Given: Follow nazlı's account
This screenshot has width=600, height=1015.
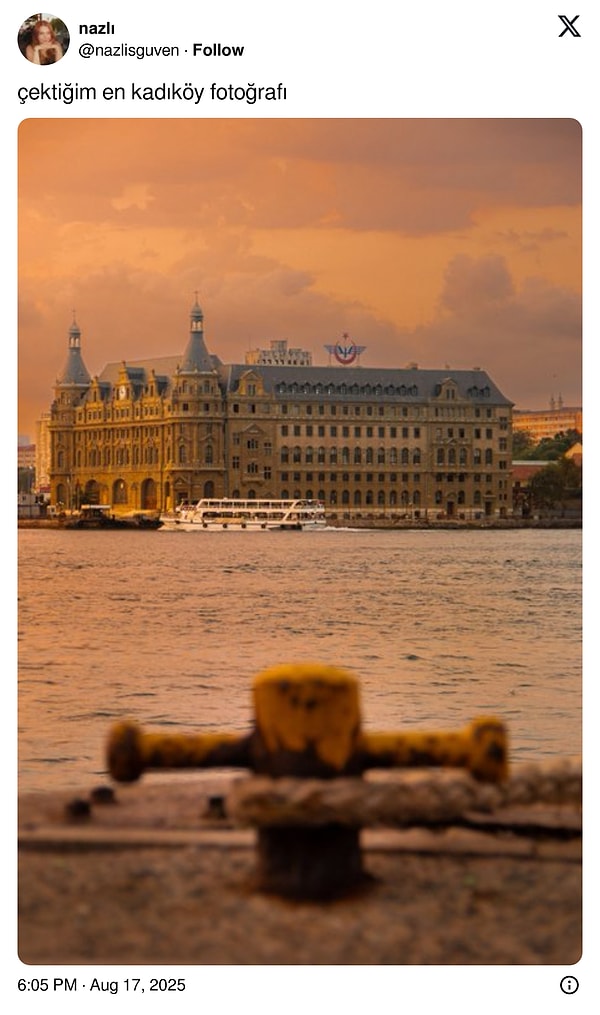Looking at the screenshot, I should point(218,50).
